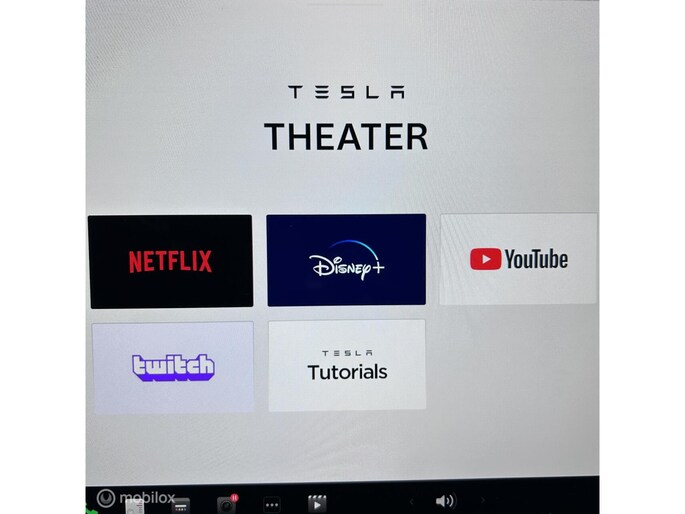Open the YouTube tile
Screen dimensions: 685x514
(518, 259)
